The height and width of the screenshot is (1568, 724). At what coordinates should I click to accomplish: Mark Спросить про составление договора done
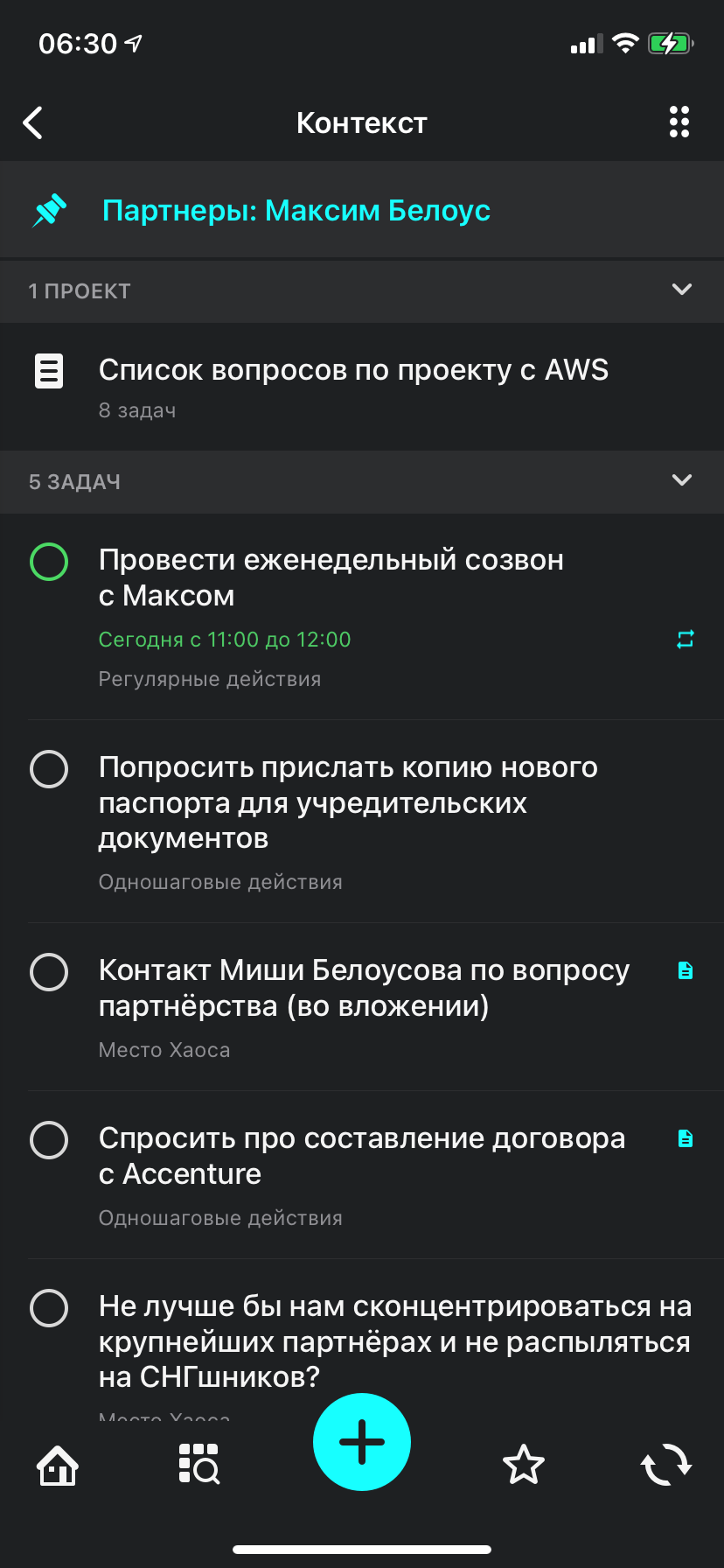click(x=49, y=1140)
